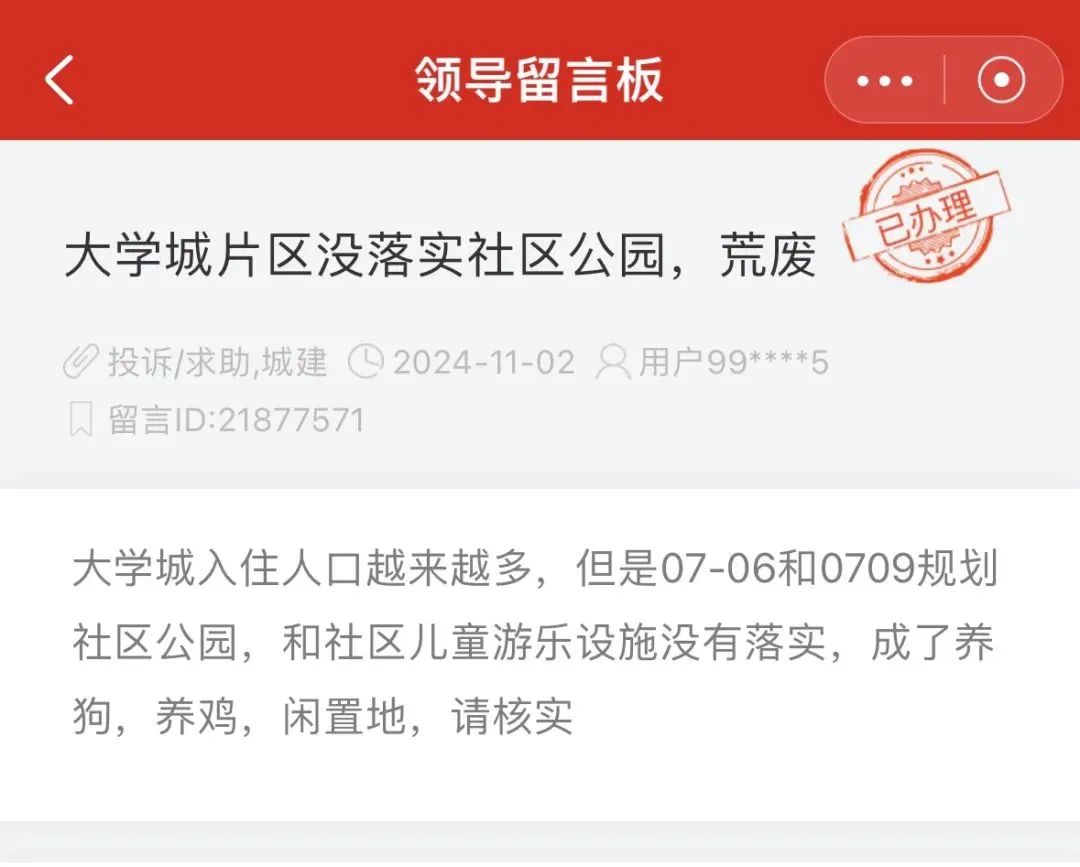Open the mini program more-options menu
This screenshot has width=1080, height=867.
pos(886,81)
